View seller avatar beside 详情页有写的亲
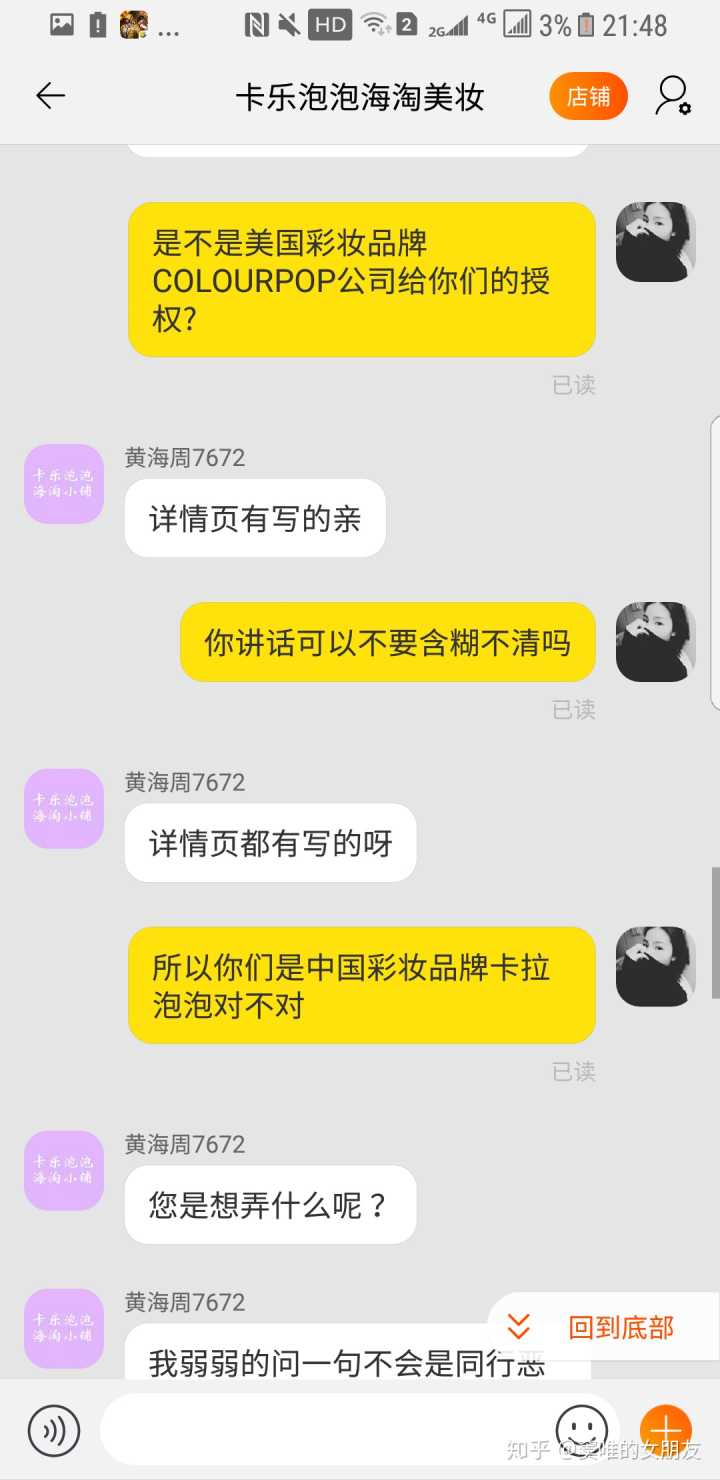The height and width of the screenshot is (1480, 720). pyautogui.click(x=64, y=484)
